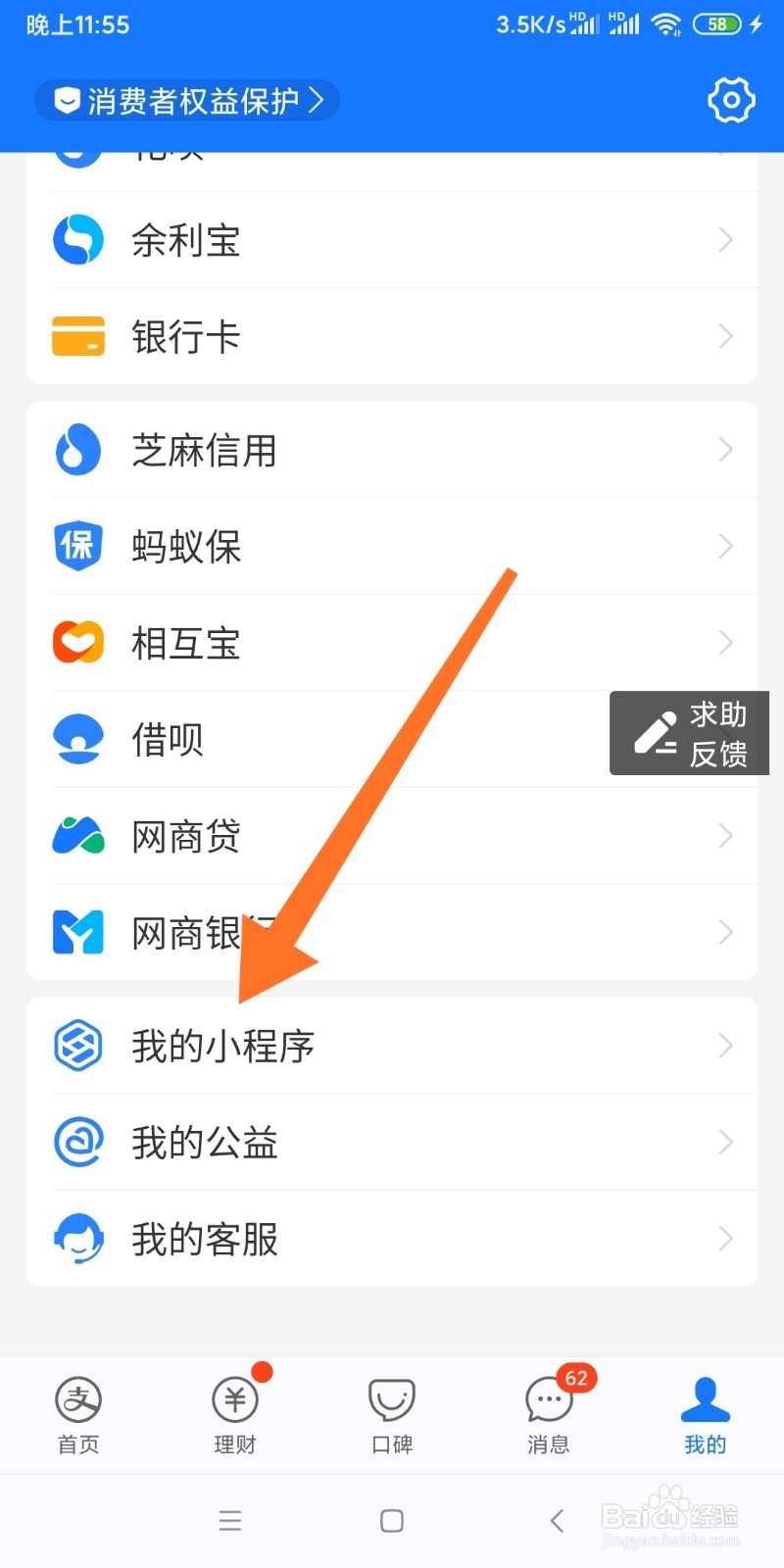This screenshot has width=784, height=1568.
Task: Open the settings gear in the top bar
Action: point(730,100)
